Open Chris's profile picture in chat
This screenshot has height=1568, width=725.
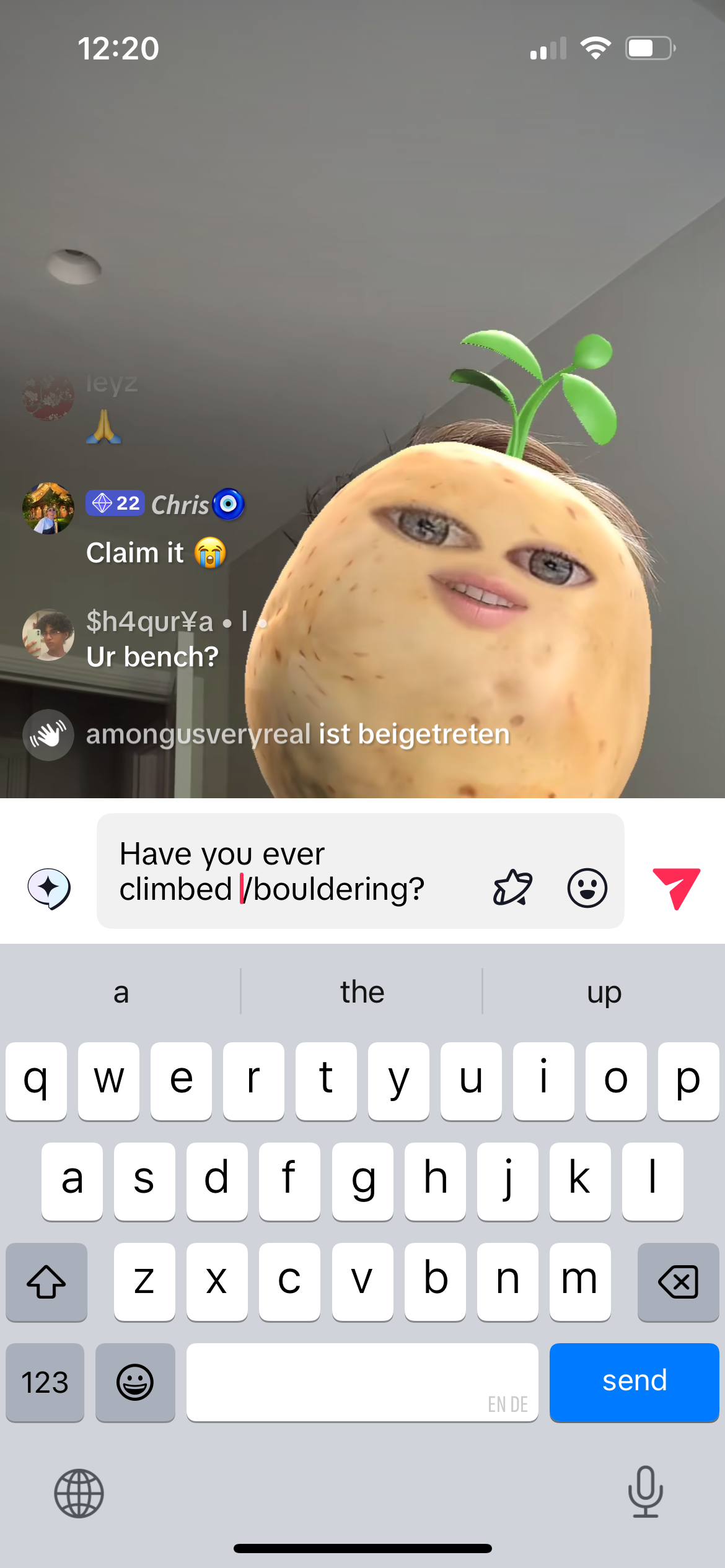48,508
